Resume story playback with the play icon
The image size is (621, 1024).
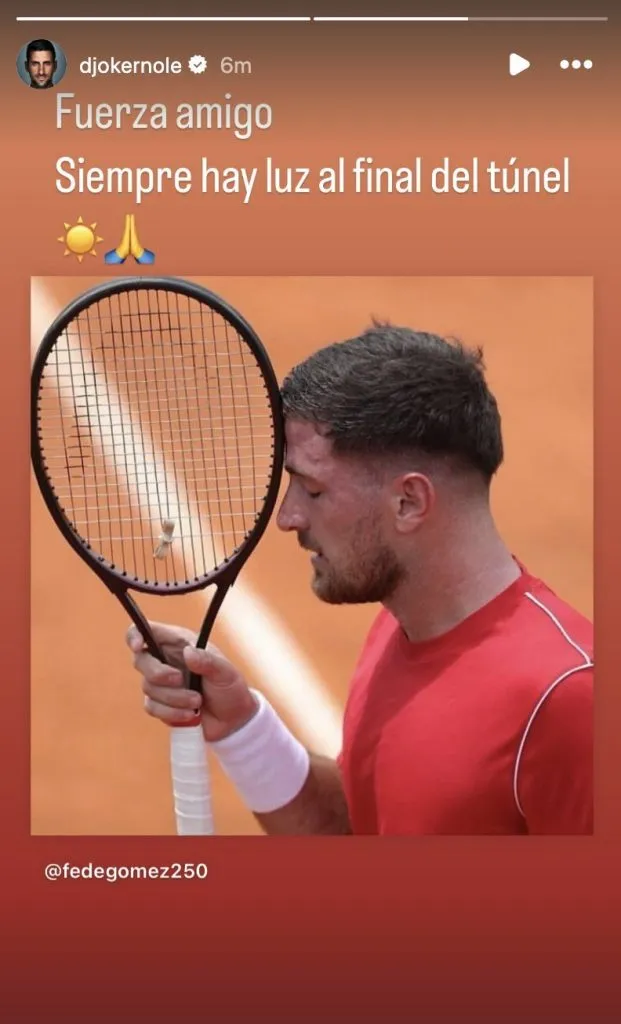[x=518, y=65]
